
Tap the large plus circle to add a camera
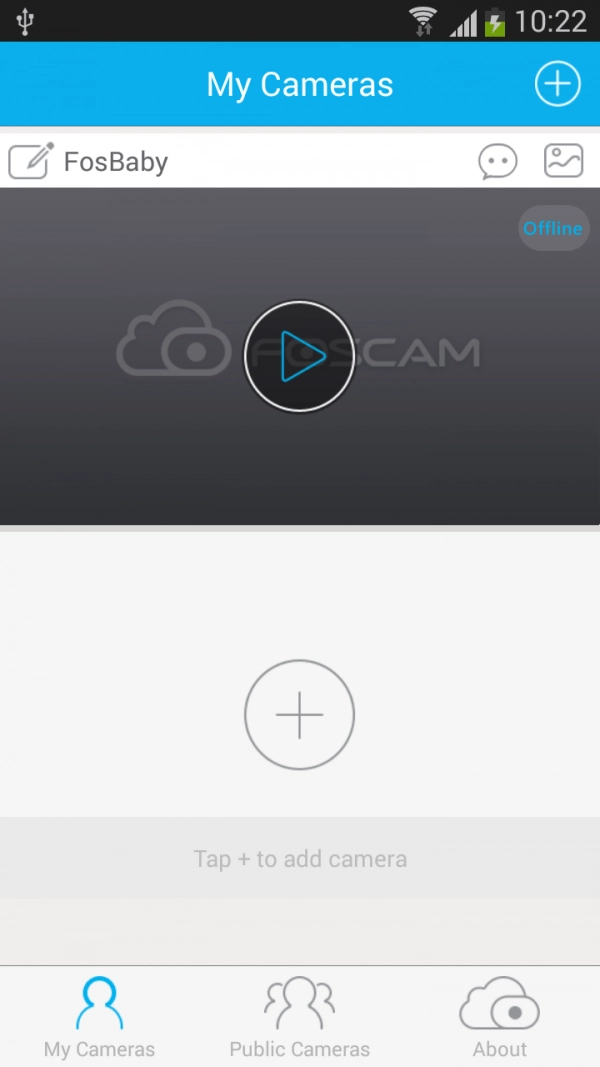click(299, 714)
